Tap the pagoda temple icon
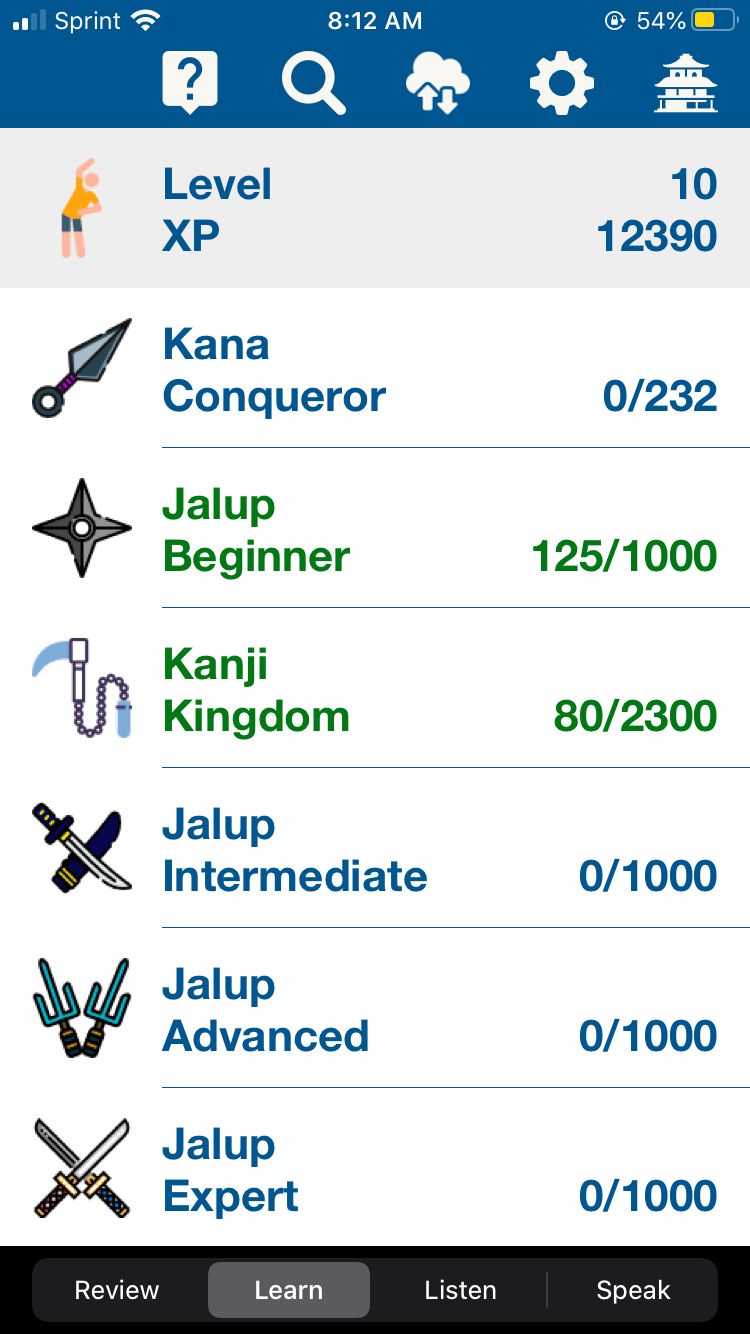Viewport: 750px width, 1334px height. pyautogui.click(x=685, y=83)
